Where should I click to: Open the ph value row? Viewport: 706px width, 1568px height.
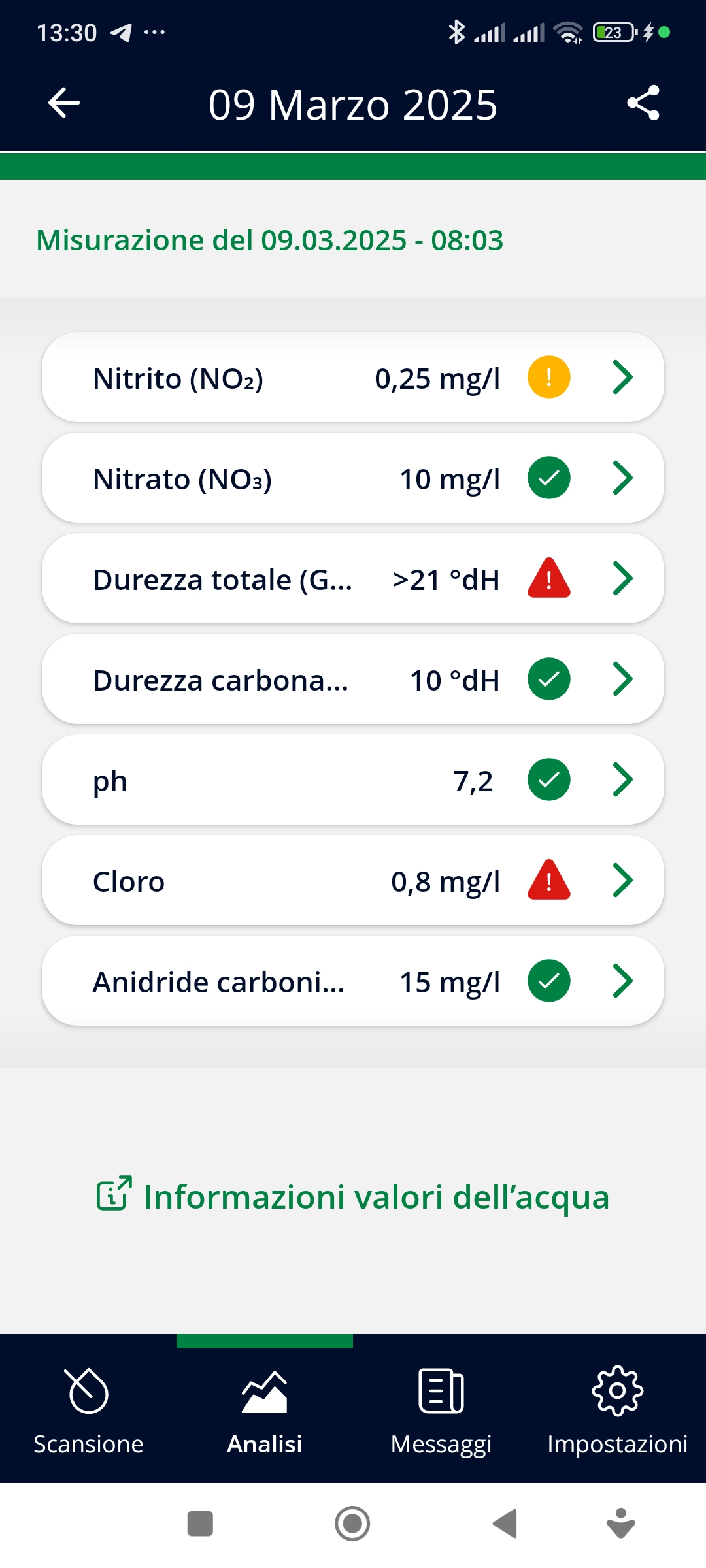coord(353,779)
